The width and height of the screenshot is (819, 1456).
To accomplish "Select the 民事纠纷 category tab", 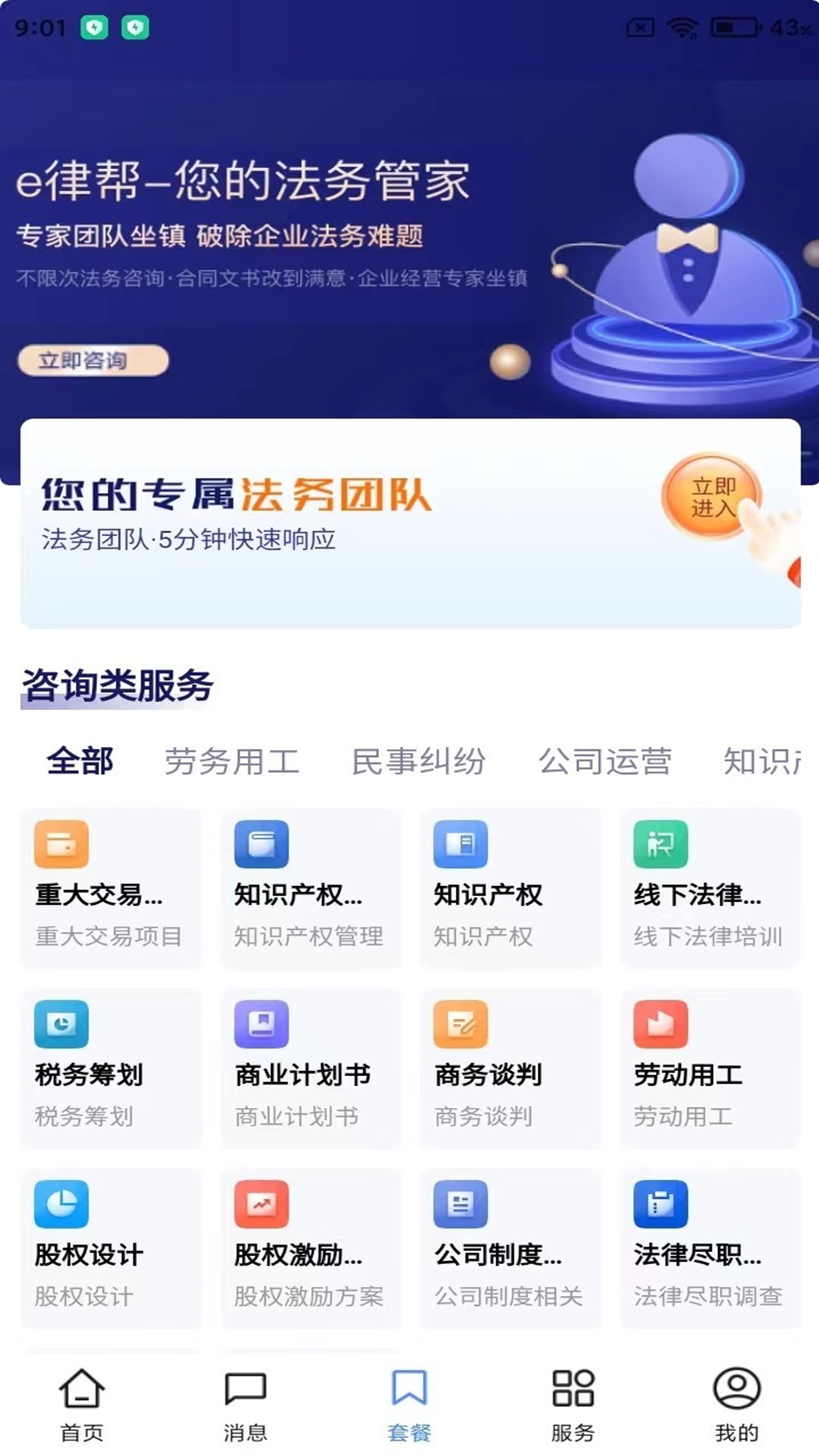I will pos(419,761).
